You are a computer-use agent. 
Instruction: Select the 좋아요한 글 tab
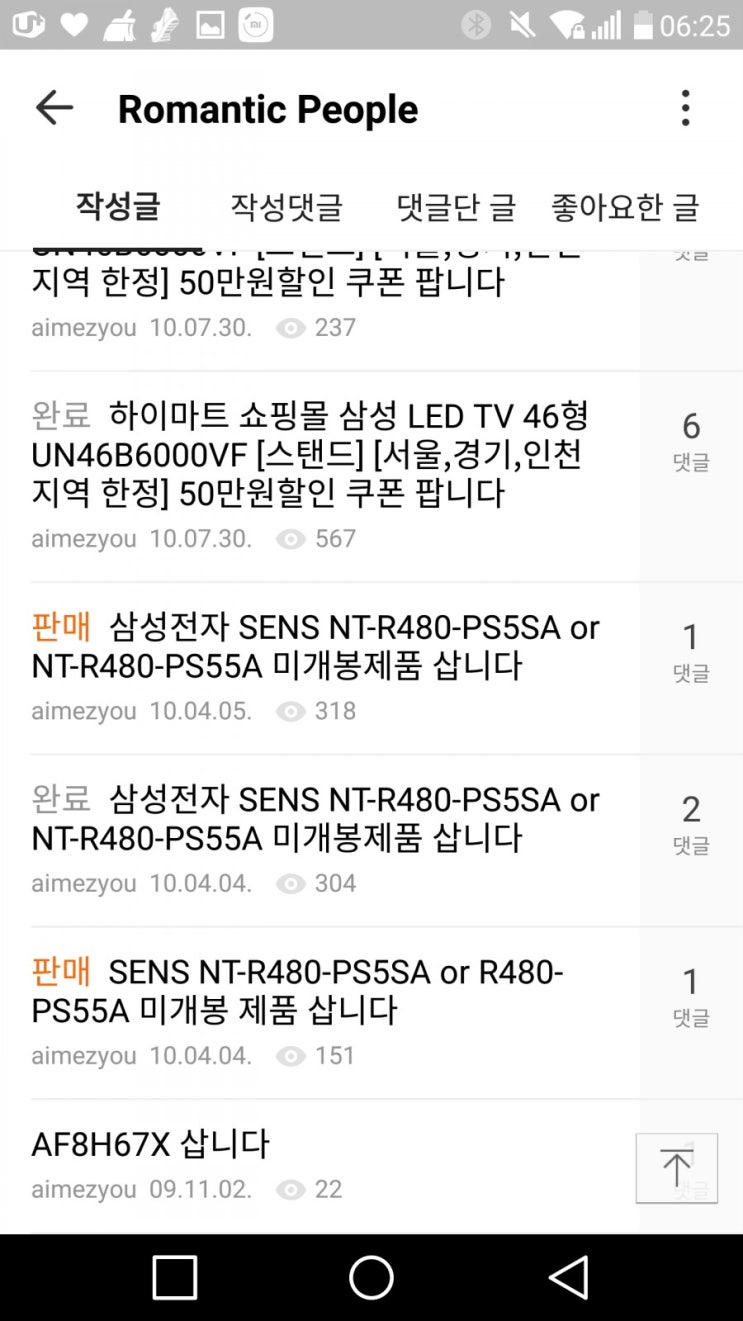tap(625, 207)
